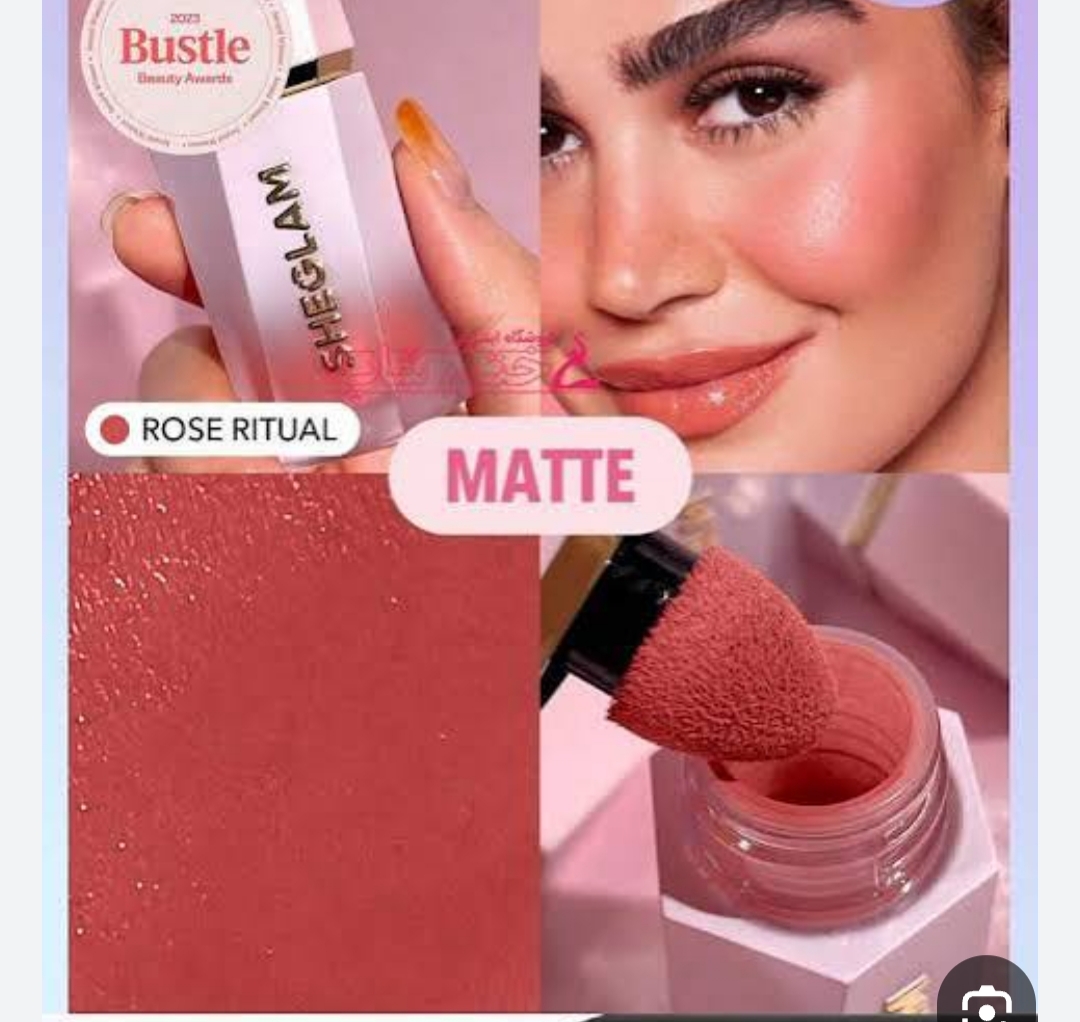Search this image with the Lens camera icon
Screen dimensions: 1080x1022
tap(987, 995)
